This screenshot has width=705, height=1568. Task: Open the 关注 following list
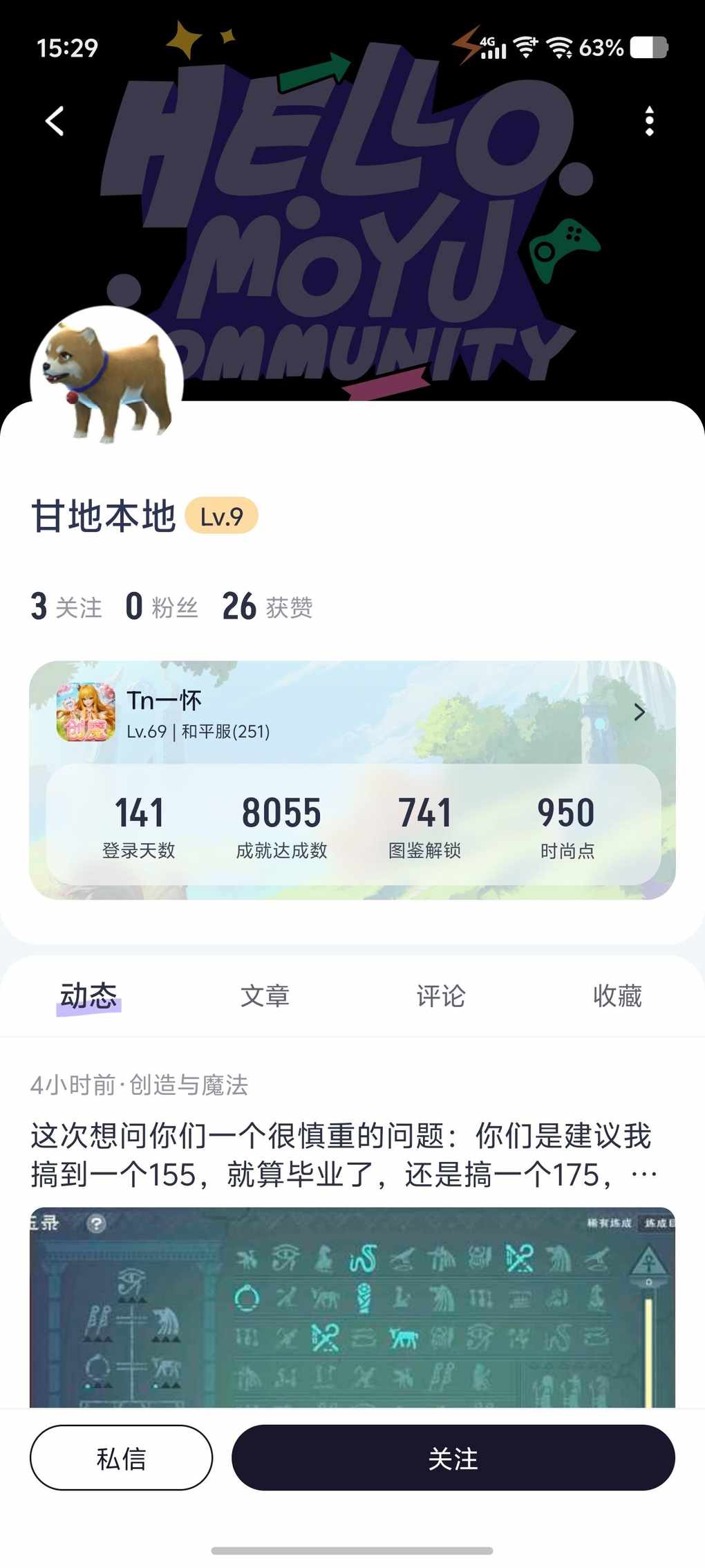point(66,607)
